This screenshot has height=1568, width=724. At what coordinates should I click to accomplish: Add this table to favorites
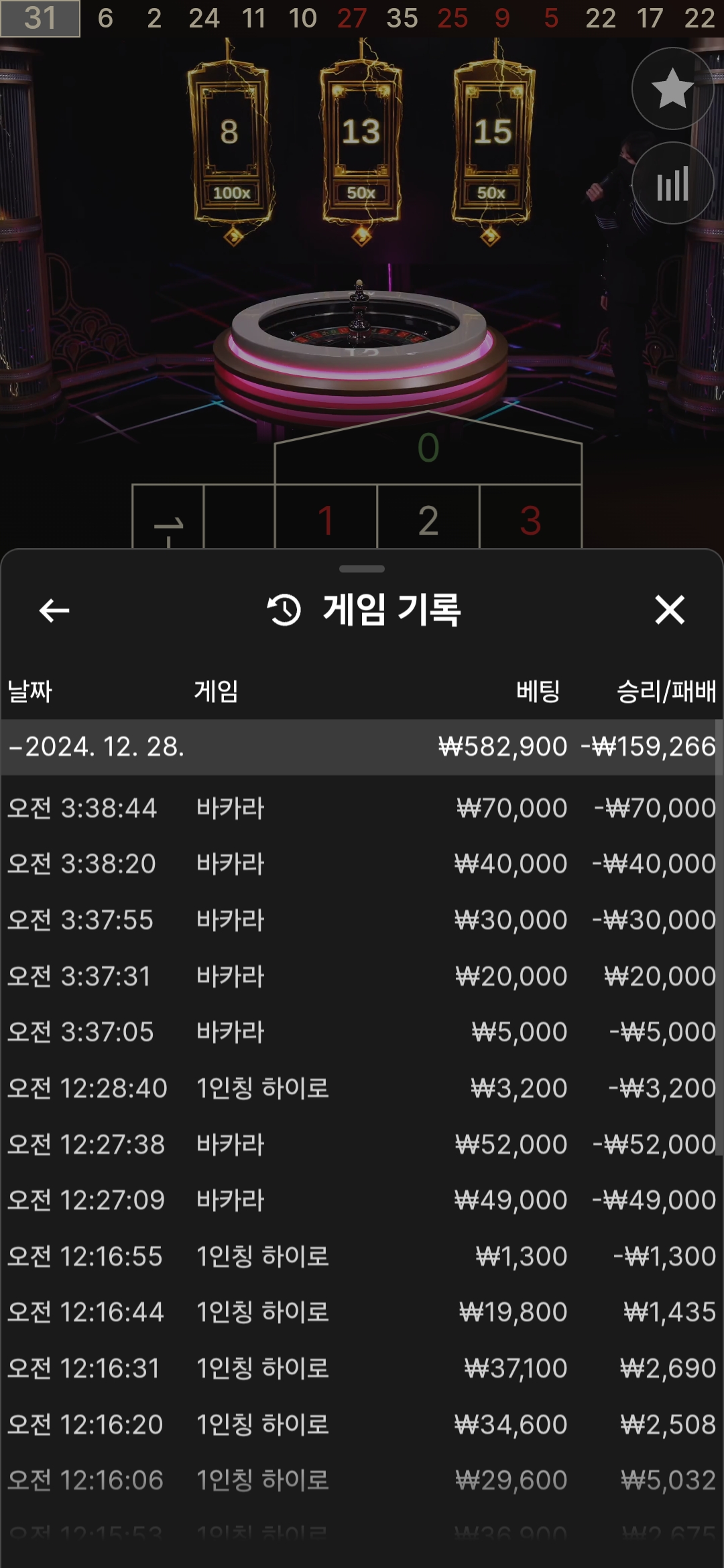point(672,88)
